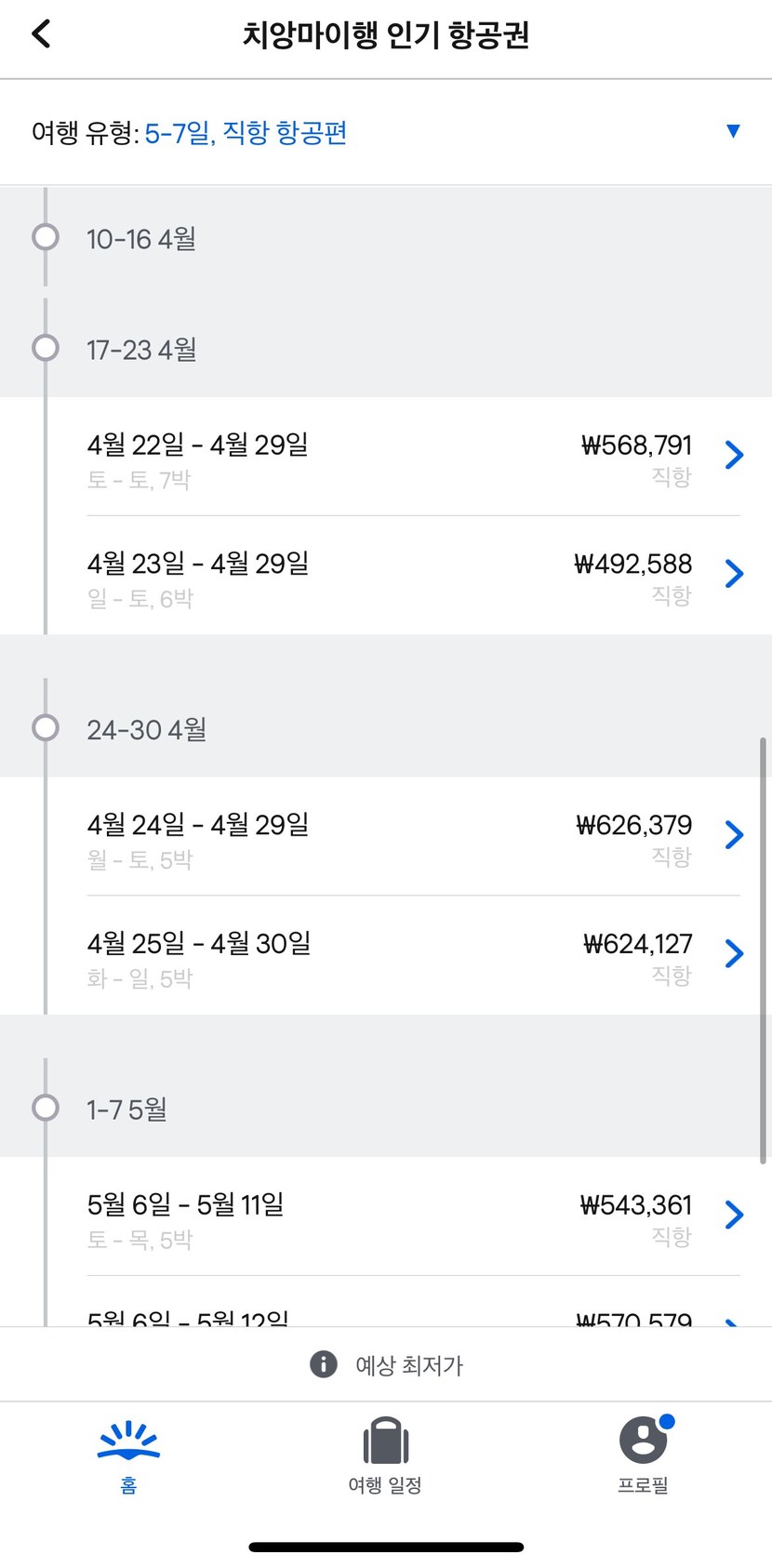Select the 4월 23일 - 4월 29일 flight

413,576
